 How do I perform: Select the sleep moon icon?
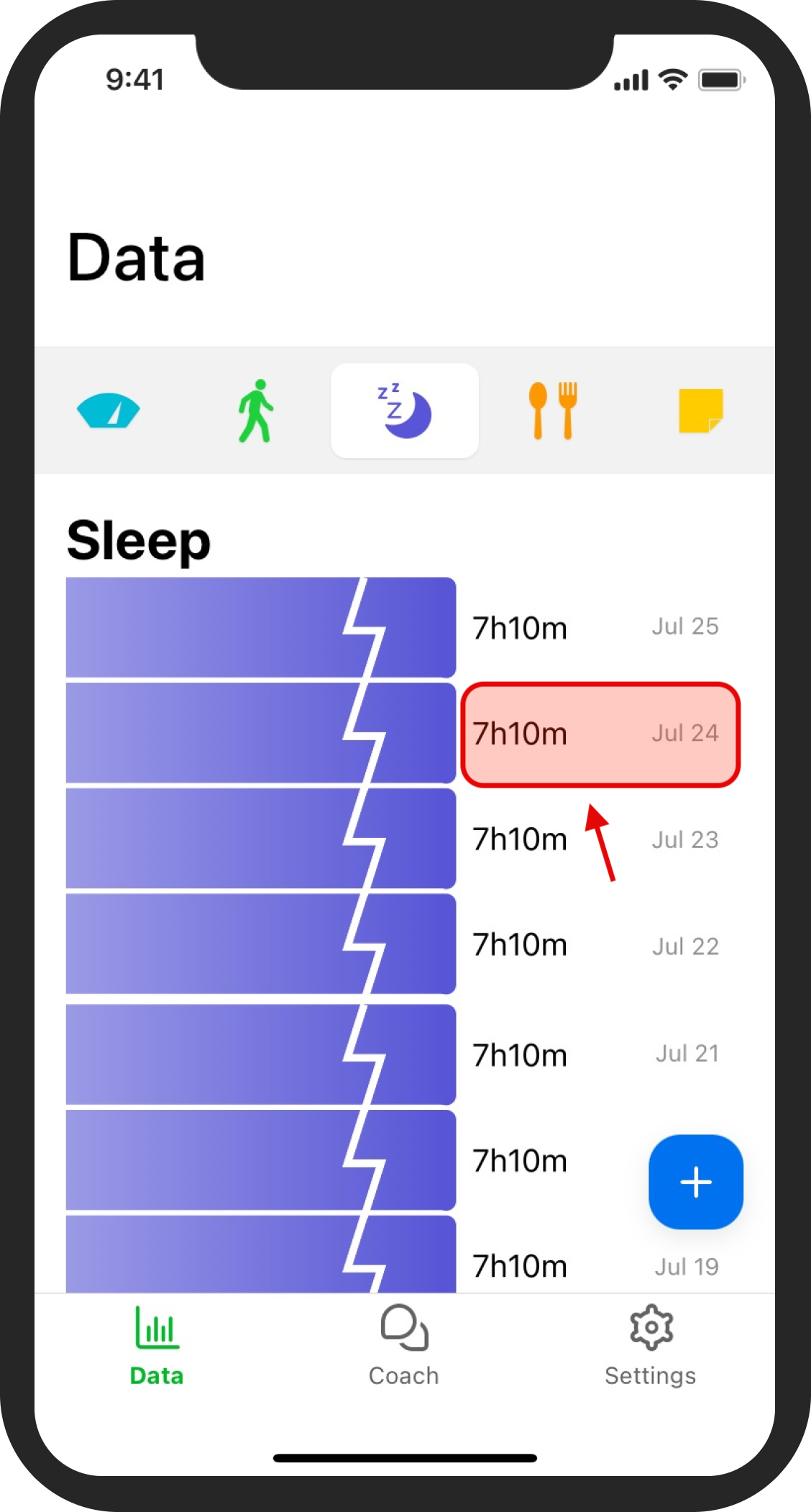404,409
